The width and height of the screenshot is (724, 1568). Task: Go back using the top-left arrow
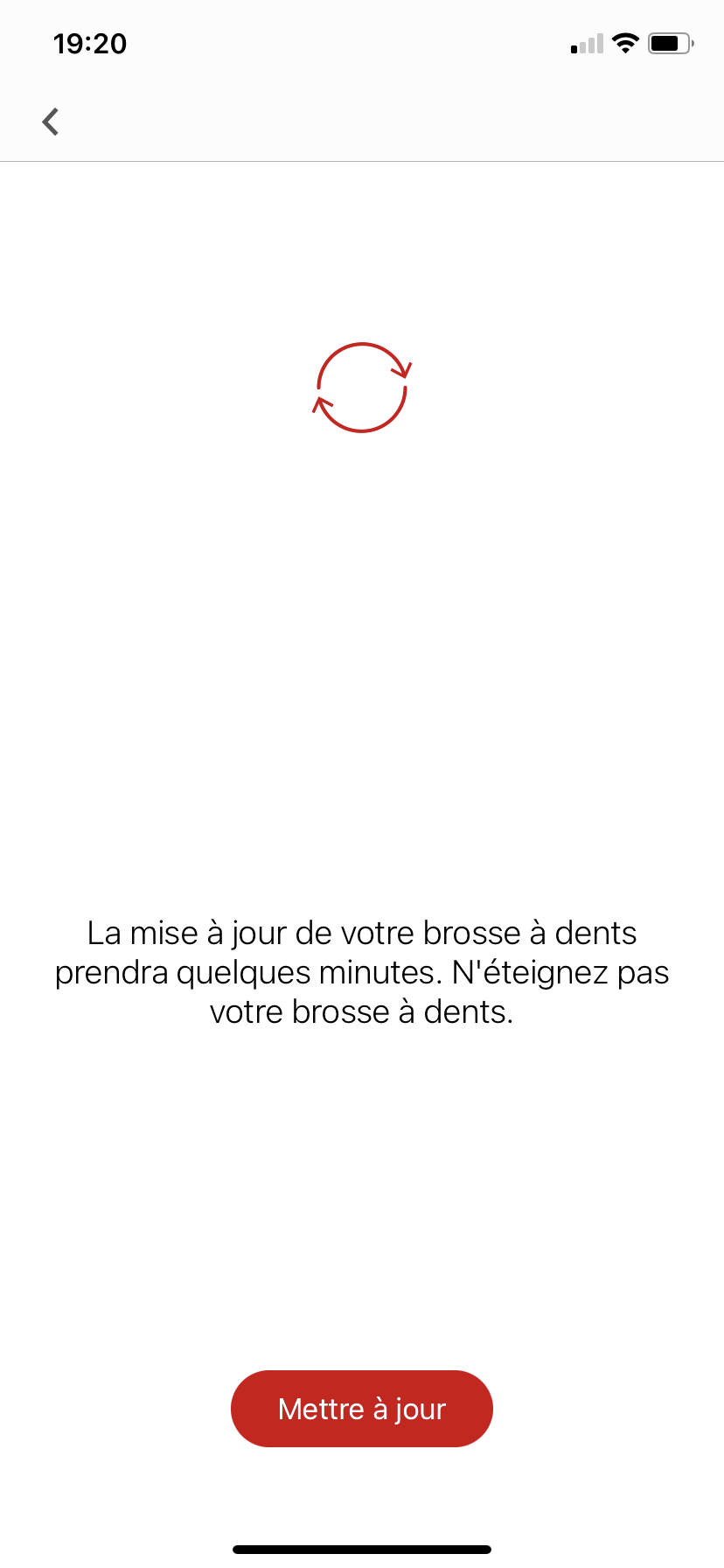click(x=51, y=122)
